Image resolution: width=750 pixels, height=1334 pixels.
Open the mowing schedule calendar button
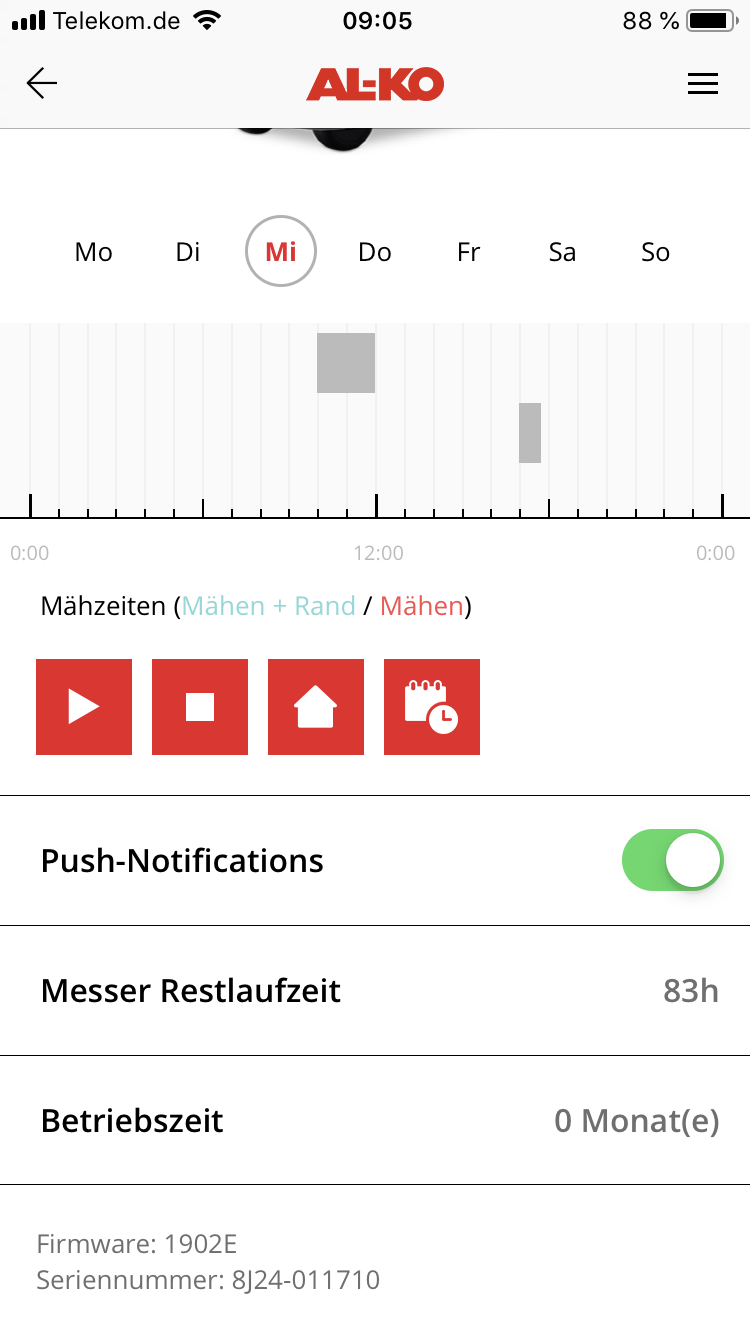click(x=432, y=707)
